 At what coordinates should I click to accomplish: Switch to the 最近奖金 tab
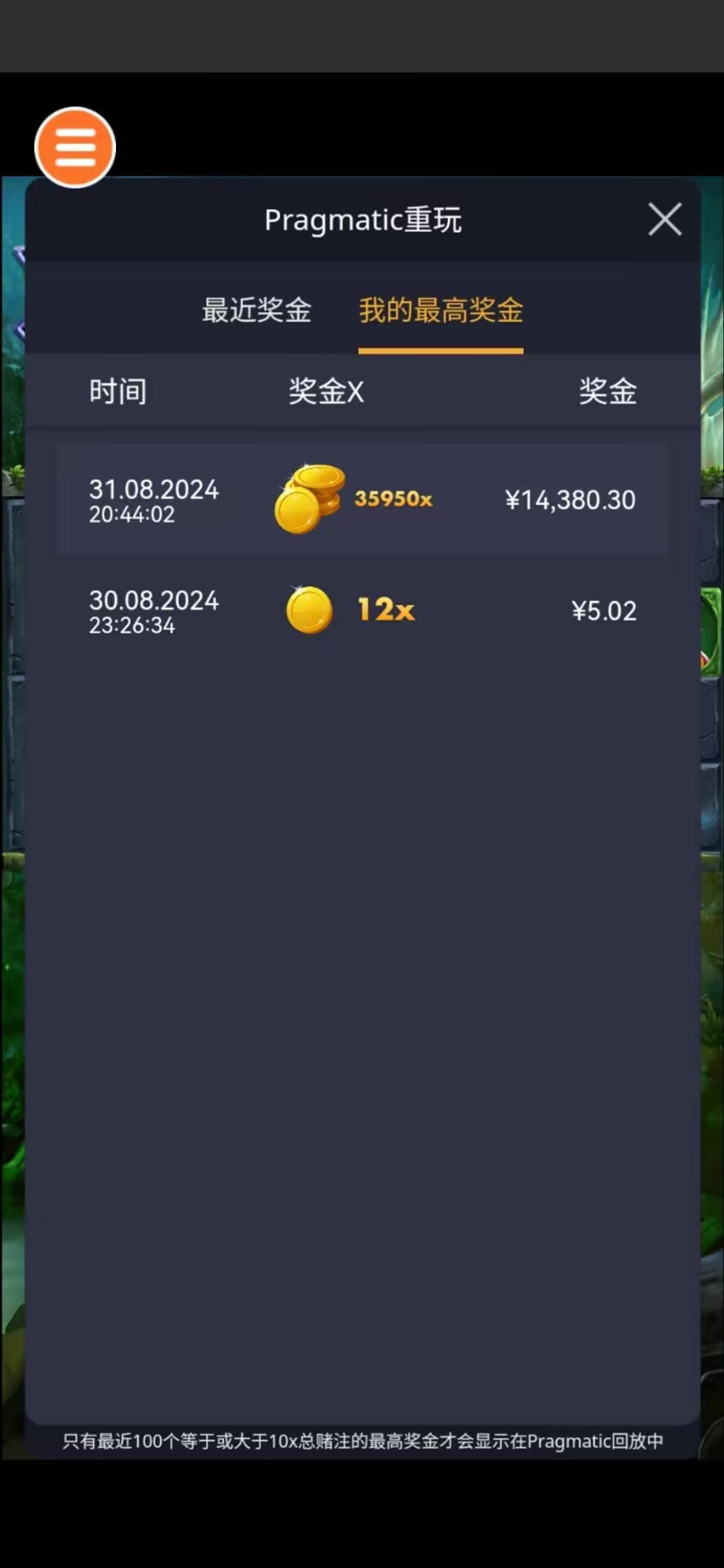(257, 310)
